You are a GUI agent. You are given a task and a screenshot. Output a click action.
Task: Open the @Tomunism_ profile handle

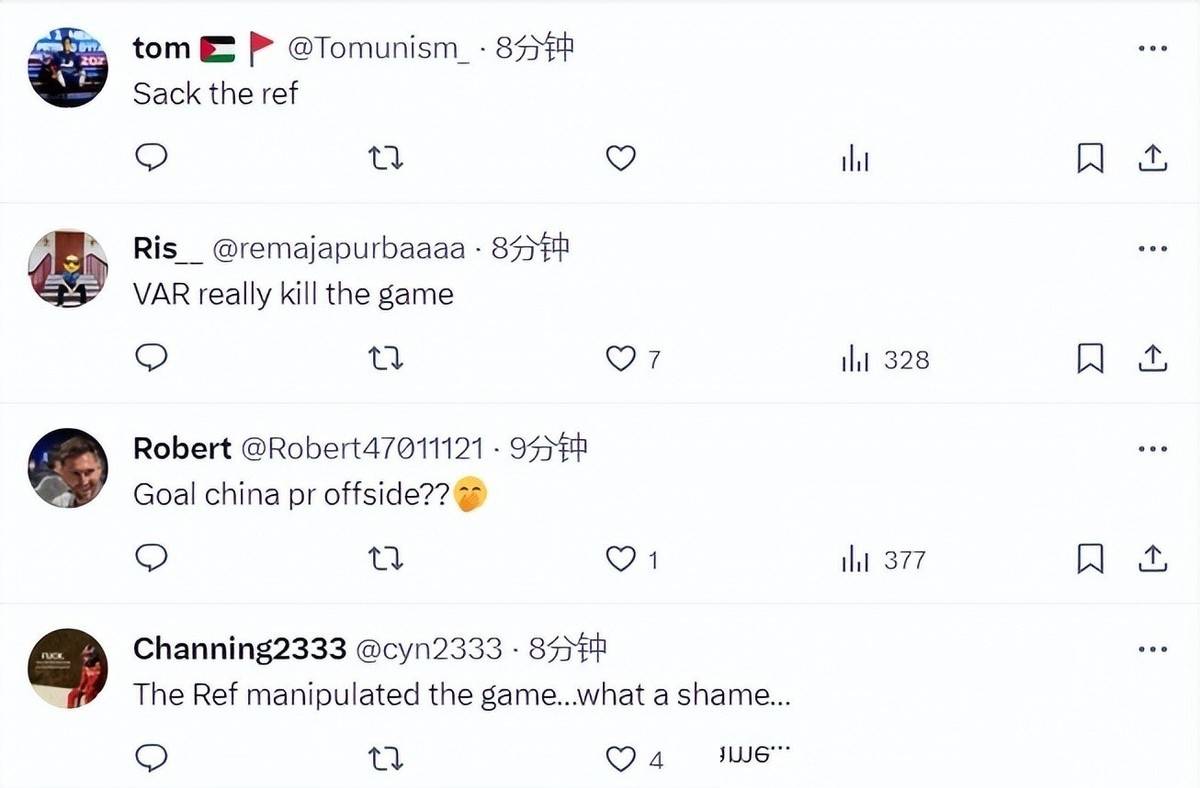pyautogui.click(x=380, y=48)
